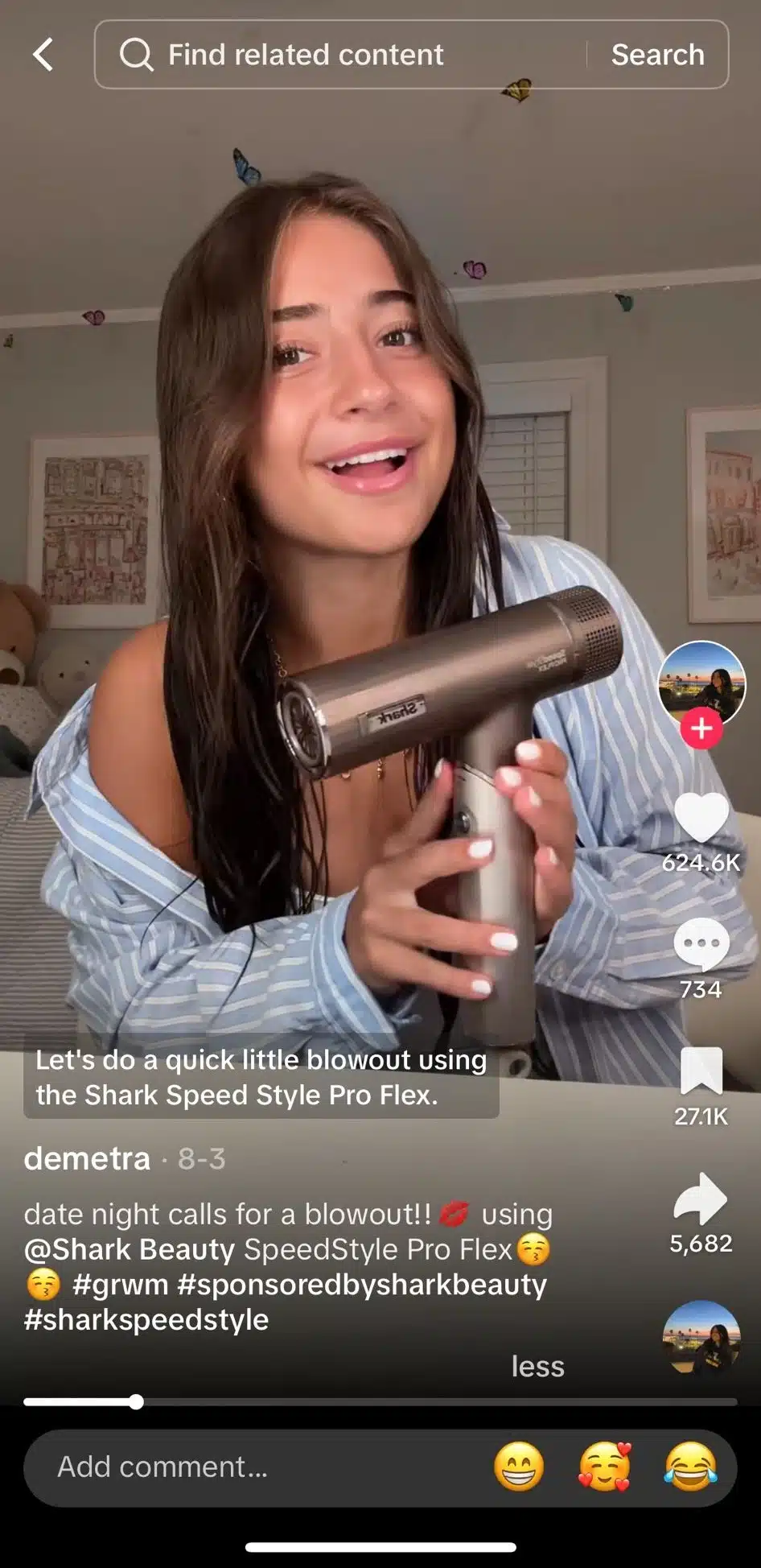
Task: Collapse the caption with less
Action: 537,1366
